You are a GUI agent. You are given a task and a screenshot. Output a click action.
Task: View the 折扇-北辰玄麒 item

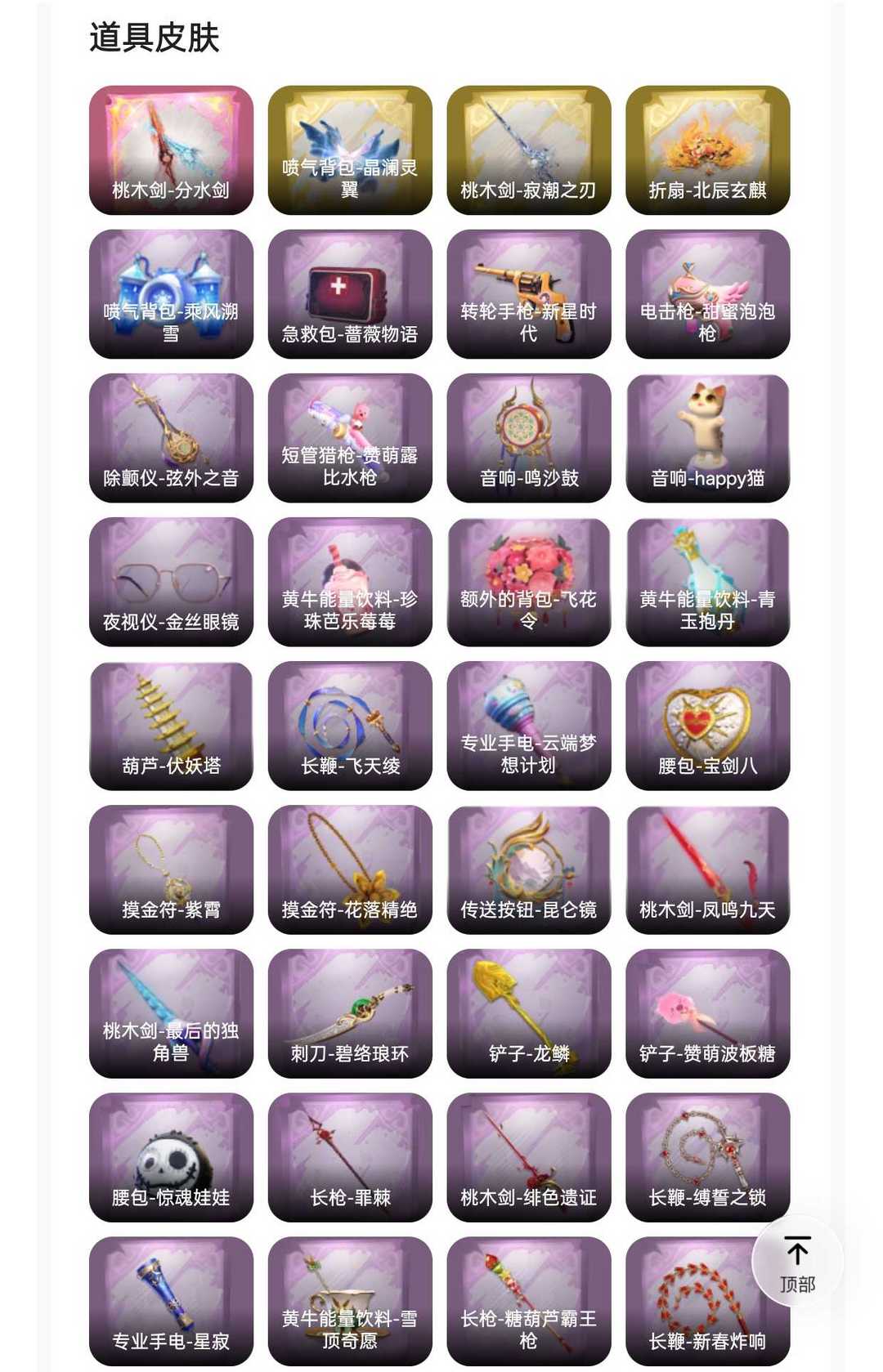click(708, 150)
